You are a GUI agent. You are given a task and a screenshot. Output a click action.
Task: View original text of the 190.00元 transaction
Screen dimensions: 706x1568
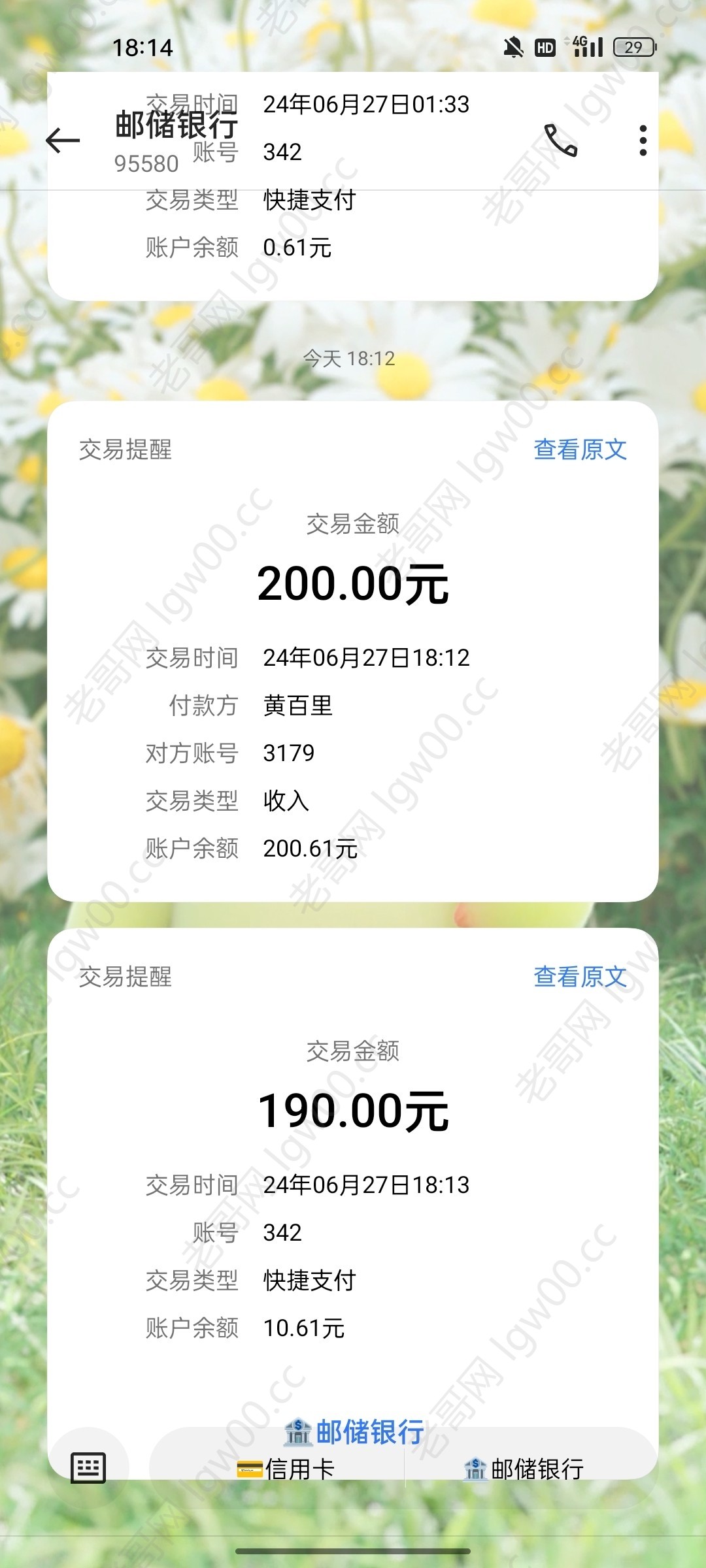pos(580,977)
